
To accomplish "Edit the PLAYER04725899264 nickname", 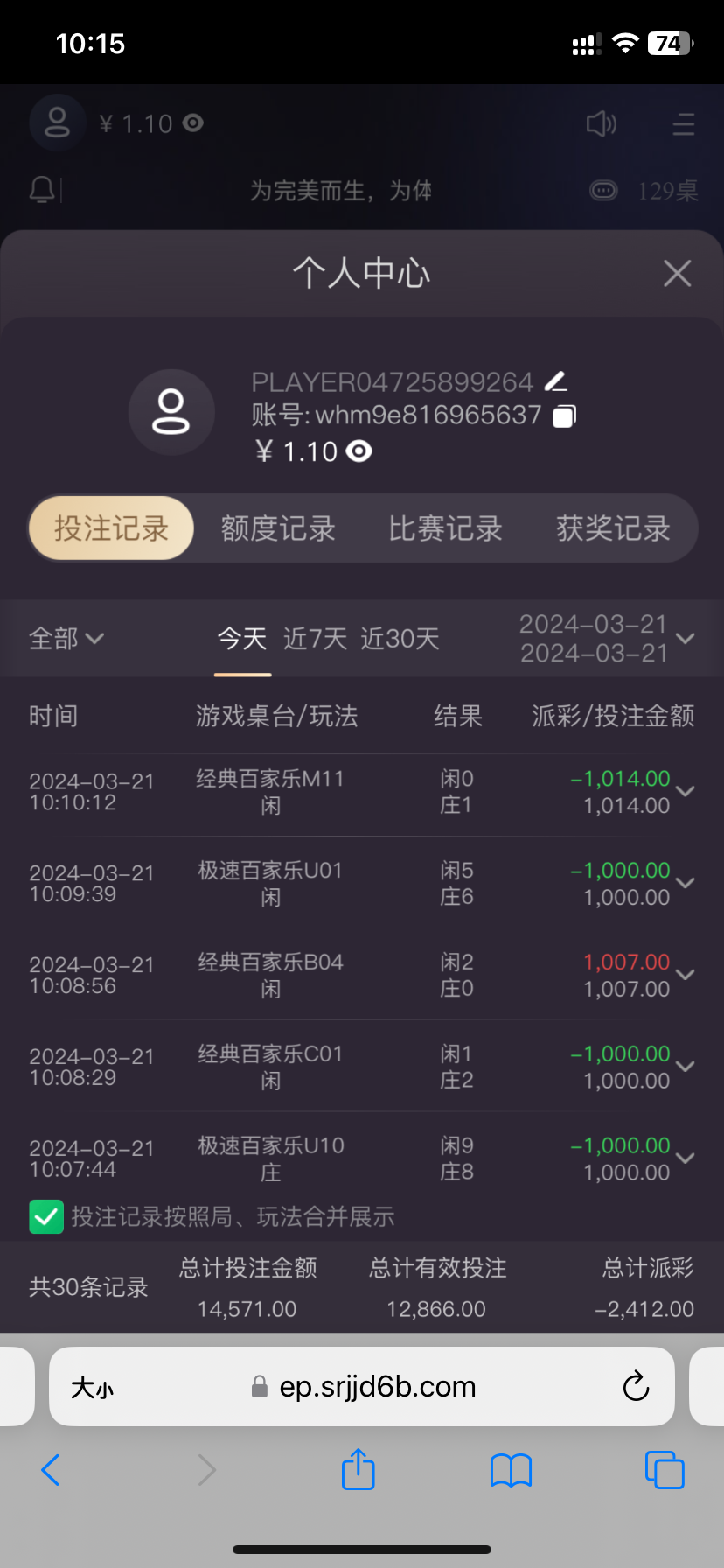I will click(556, 381).
